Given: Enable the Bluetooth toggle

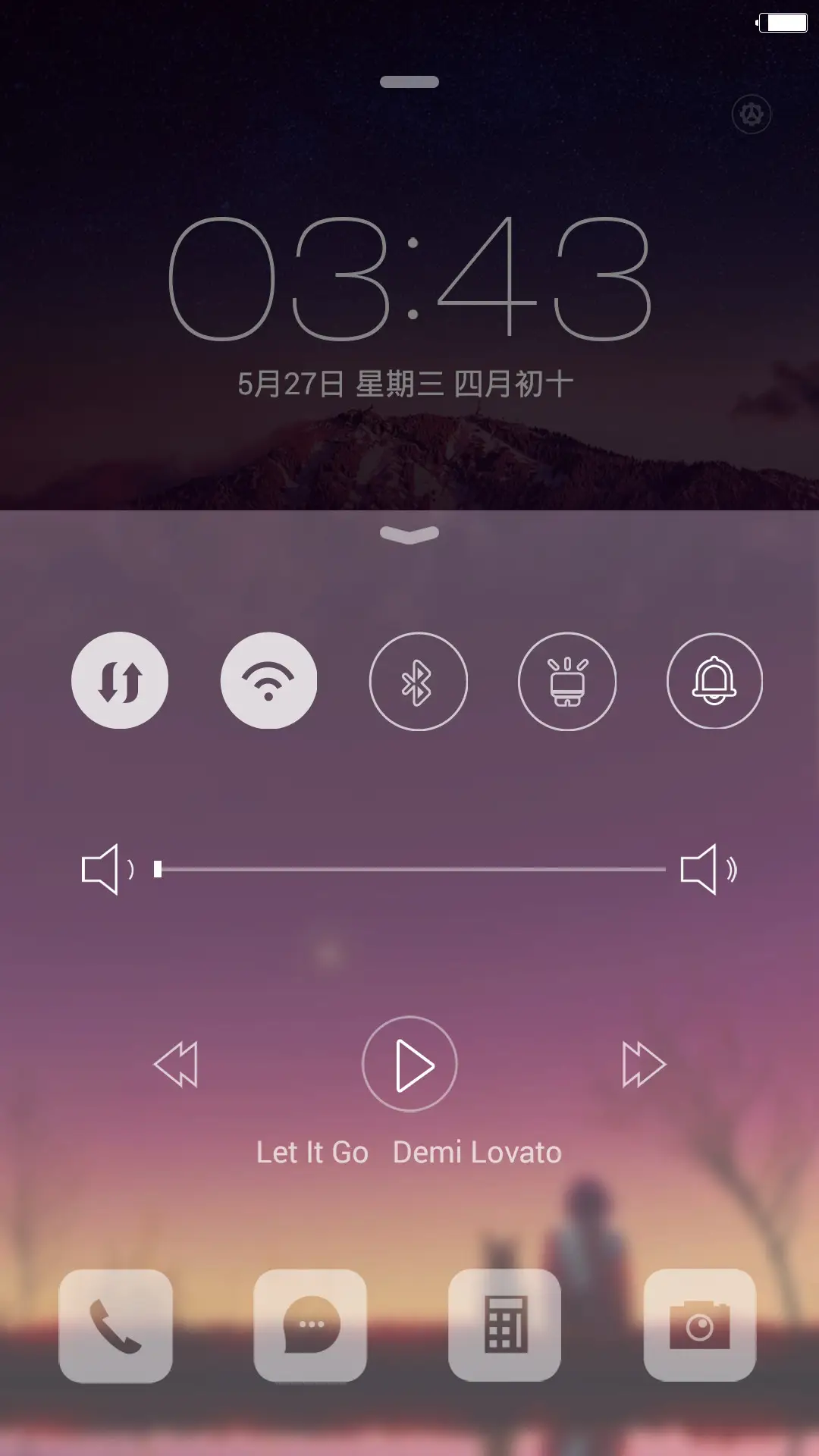Looking at the screenshot, I should [x=418, y=681].
